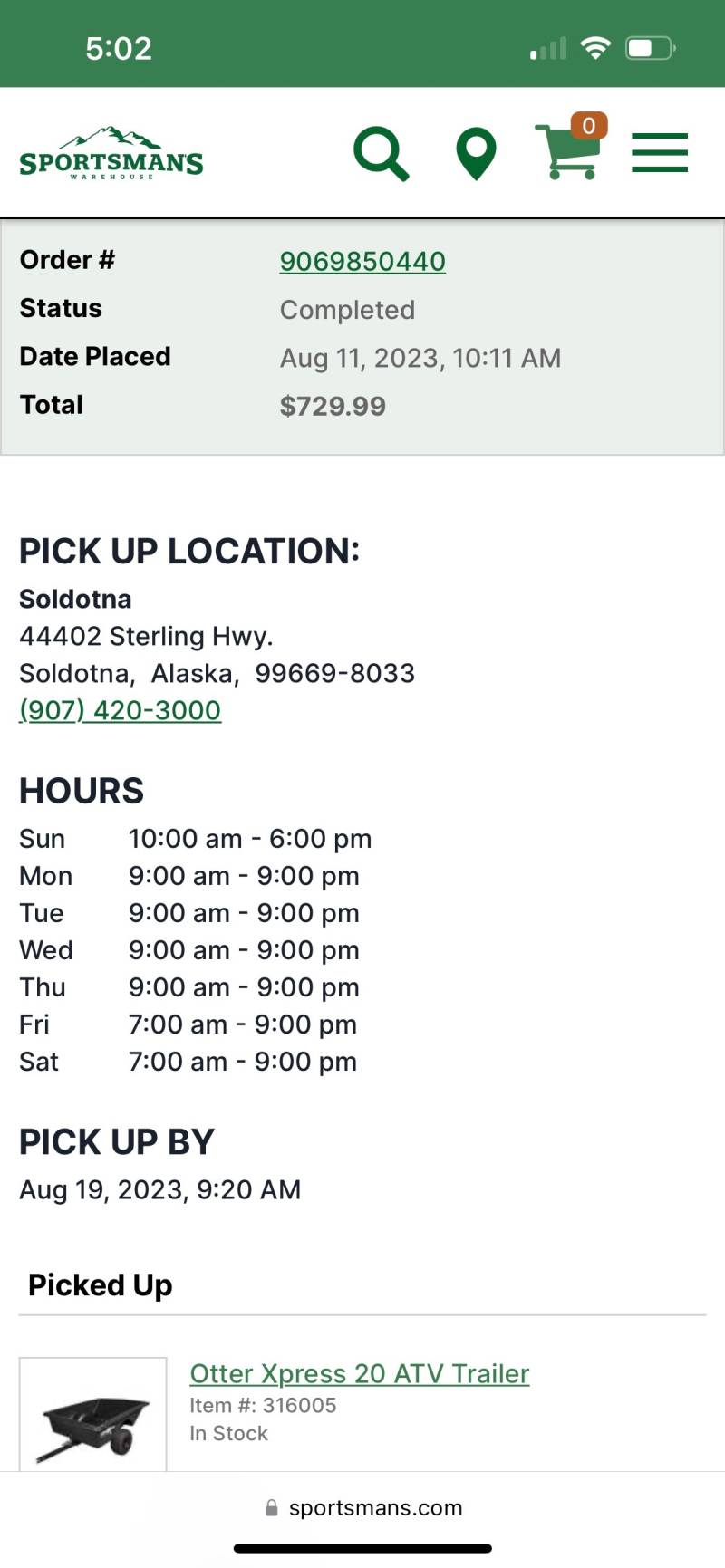Call the store at (907) 420-3000

tap(121, 710)
